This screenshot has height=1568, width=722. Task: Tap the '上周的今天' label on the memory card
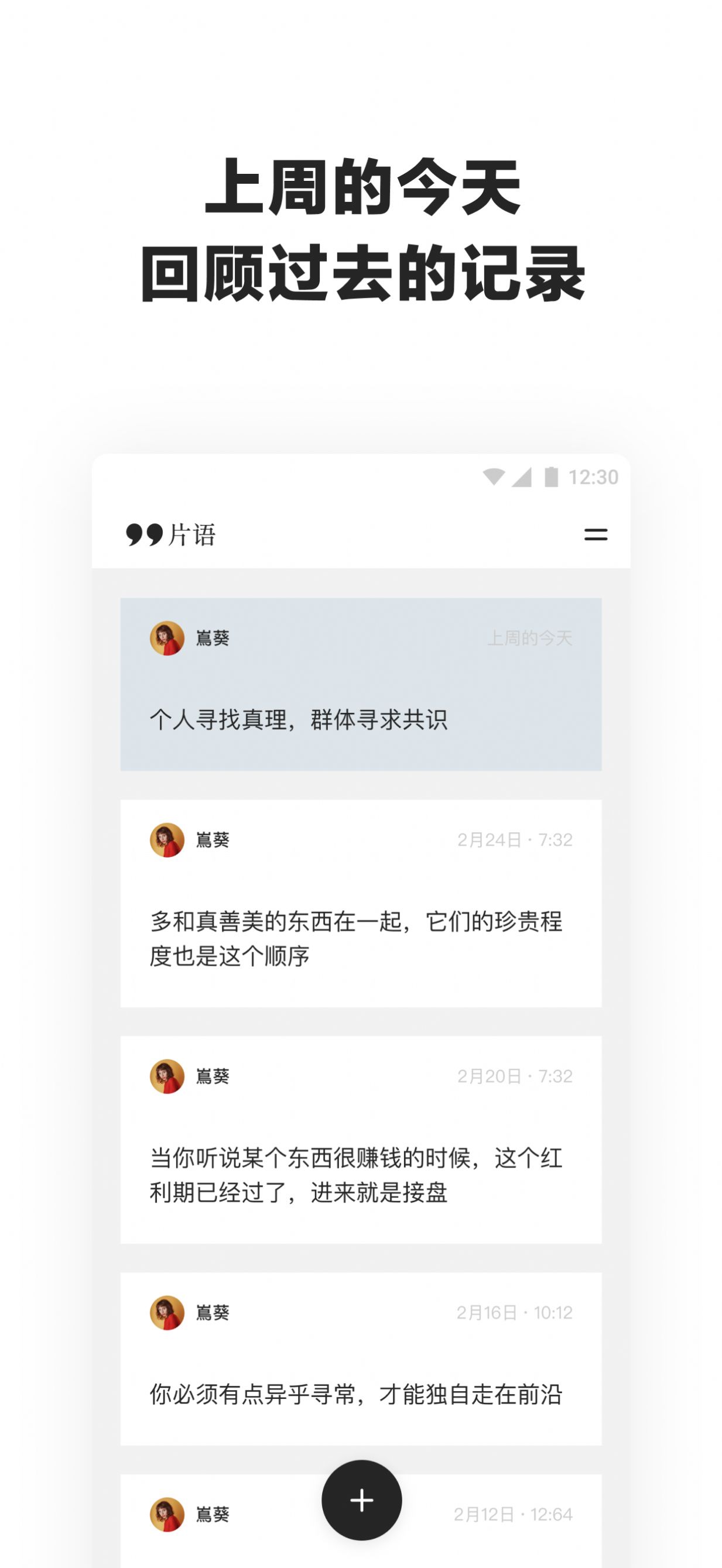pos(533,638)
